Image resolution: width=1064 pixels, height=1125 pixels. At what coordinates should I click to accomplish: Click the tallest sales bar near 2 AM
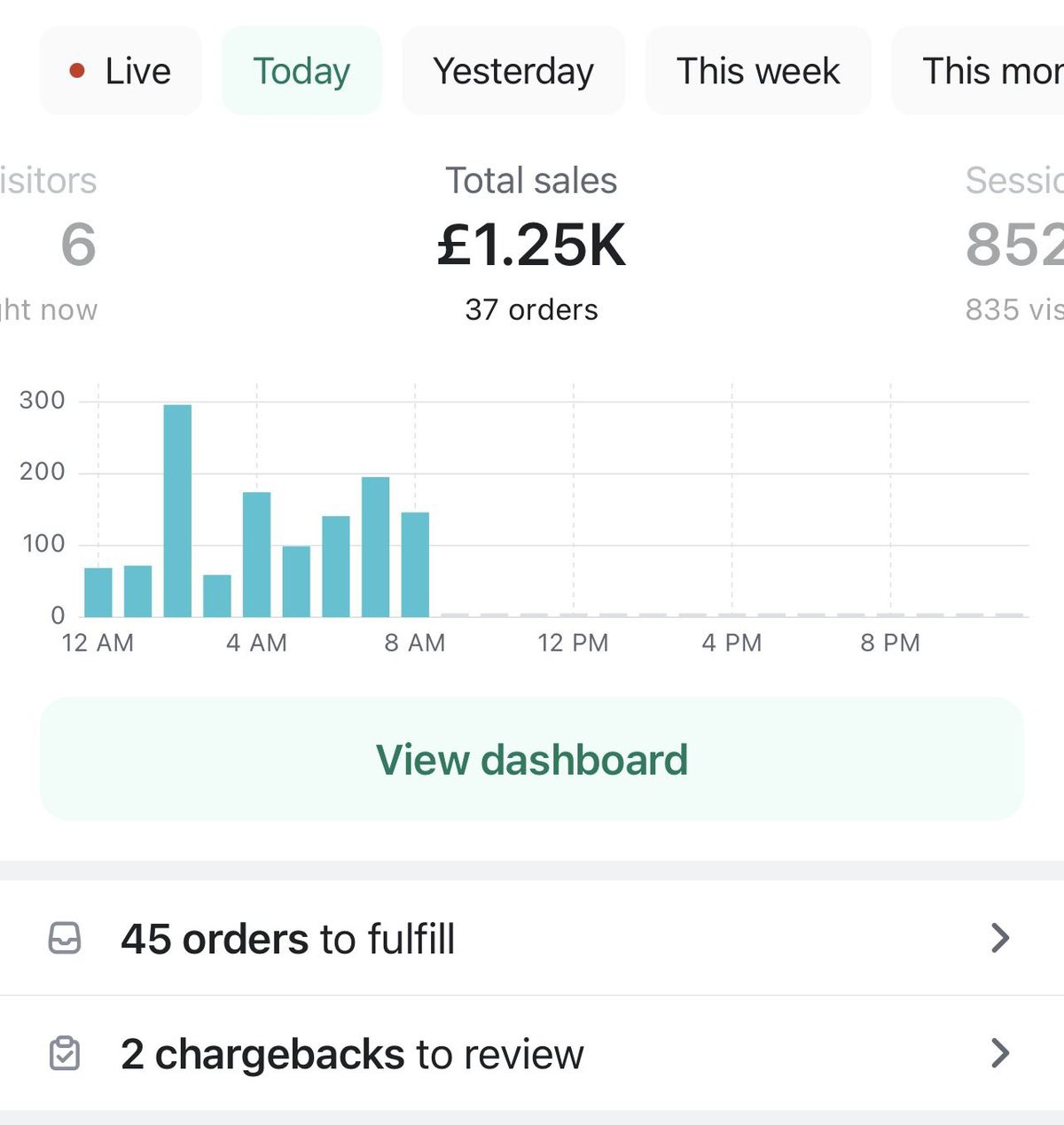point(176,505)
